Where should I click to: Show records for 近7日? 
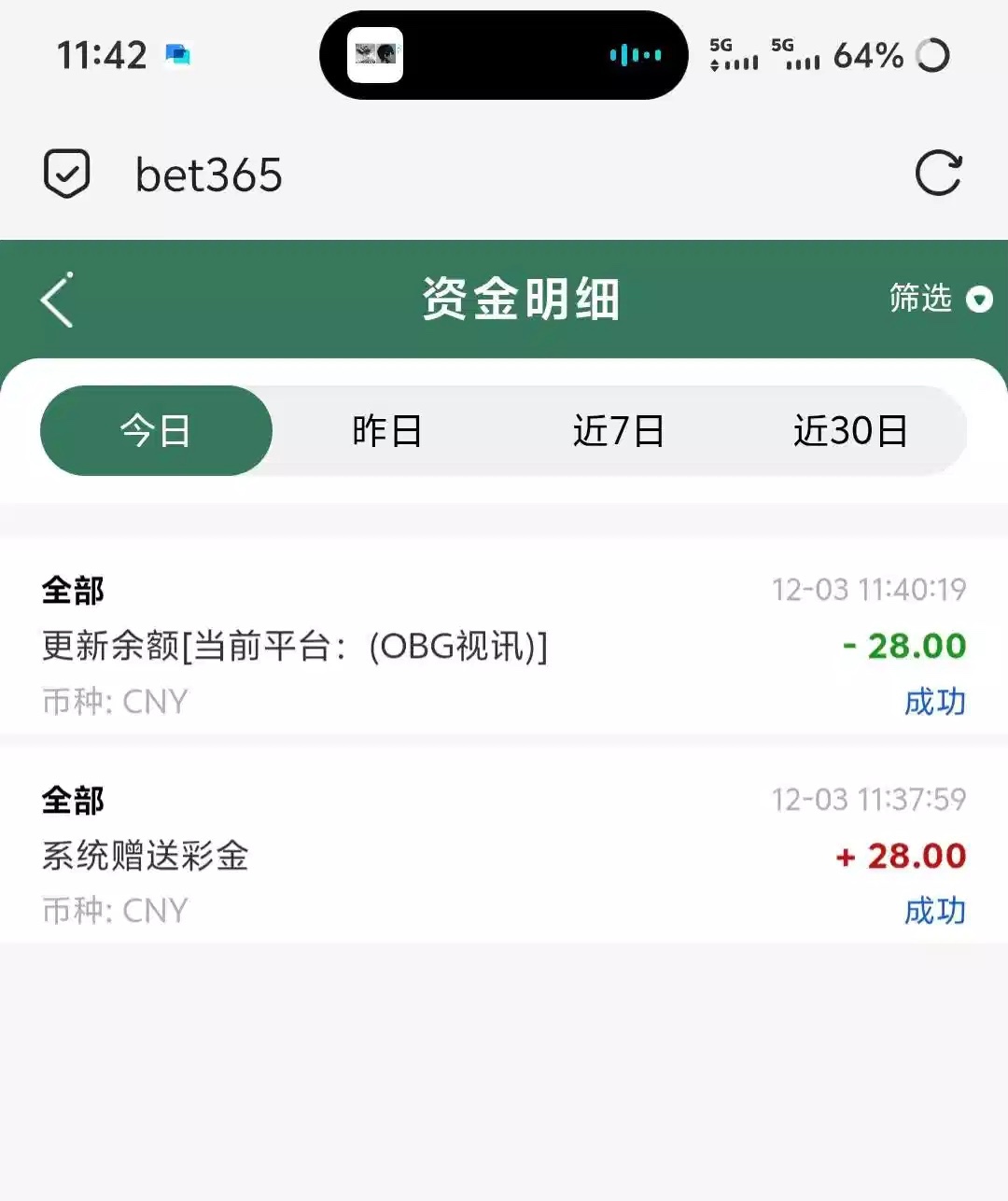coord(618,431)
